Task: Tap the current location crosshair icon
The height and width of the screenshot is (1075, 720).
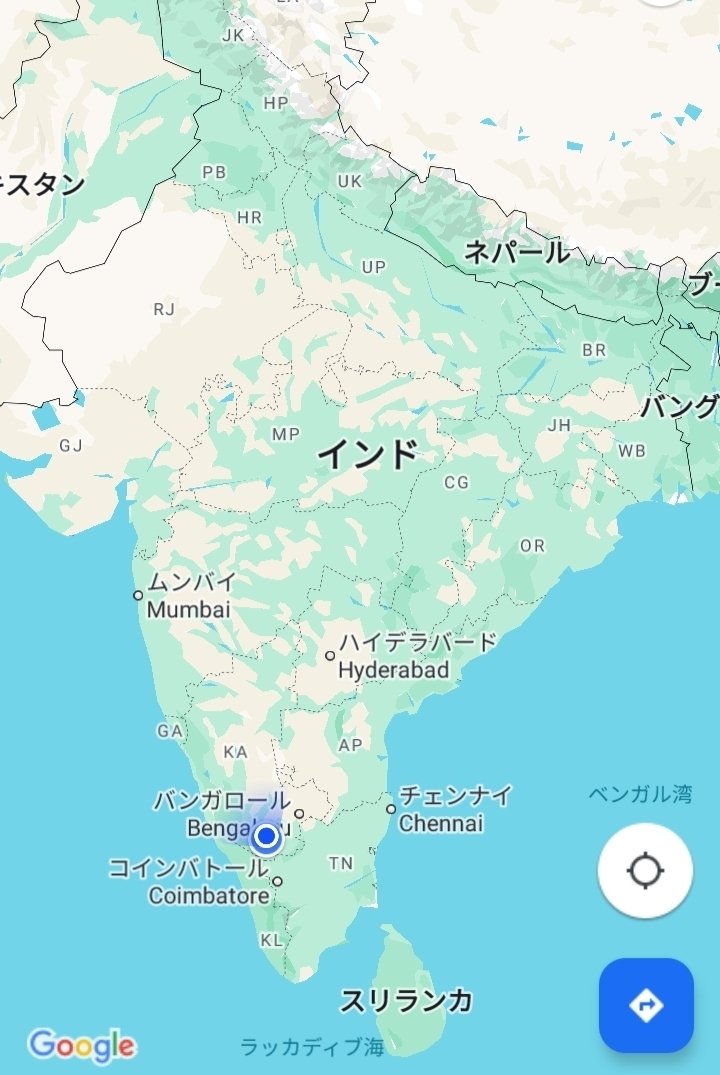Action: pyautogui.click(x=646, y=872)
